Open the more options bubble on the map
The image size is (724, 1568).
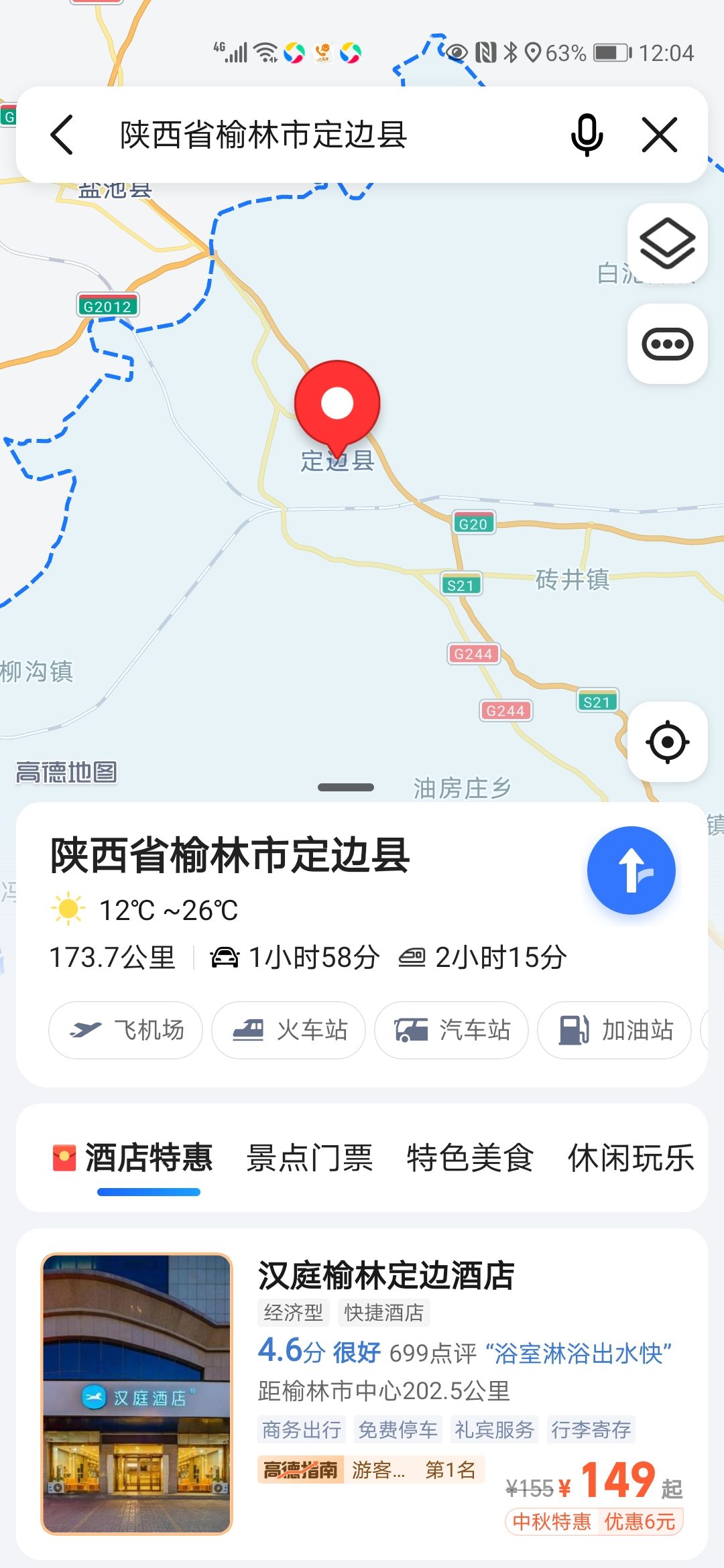(667, 344)
